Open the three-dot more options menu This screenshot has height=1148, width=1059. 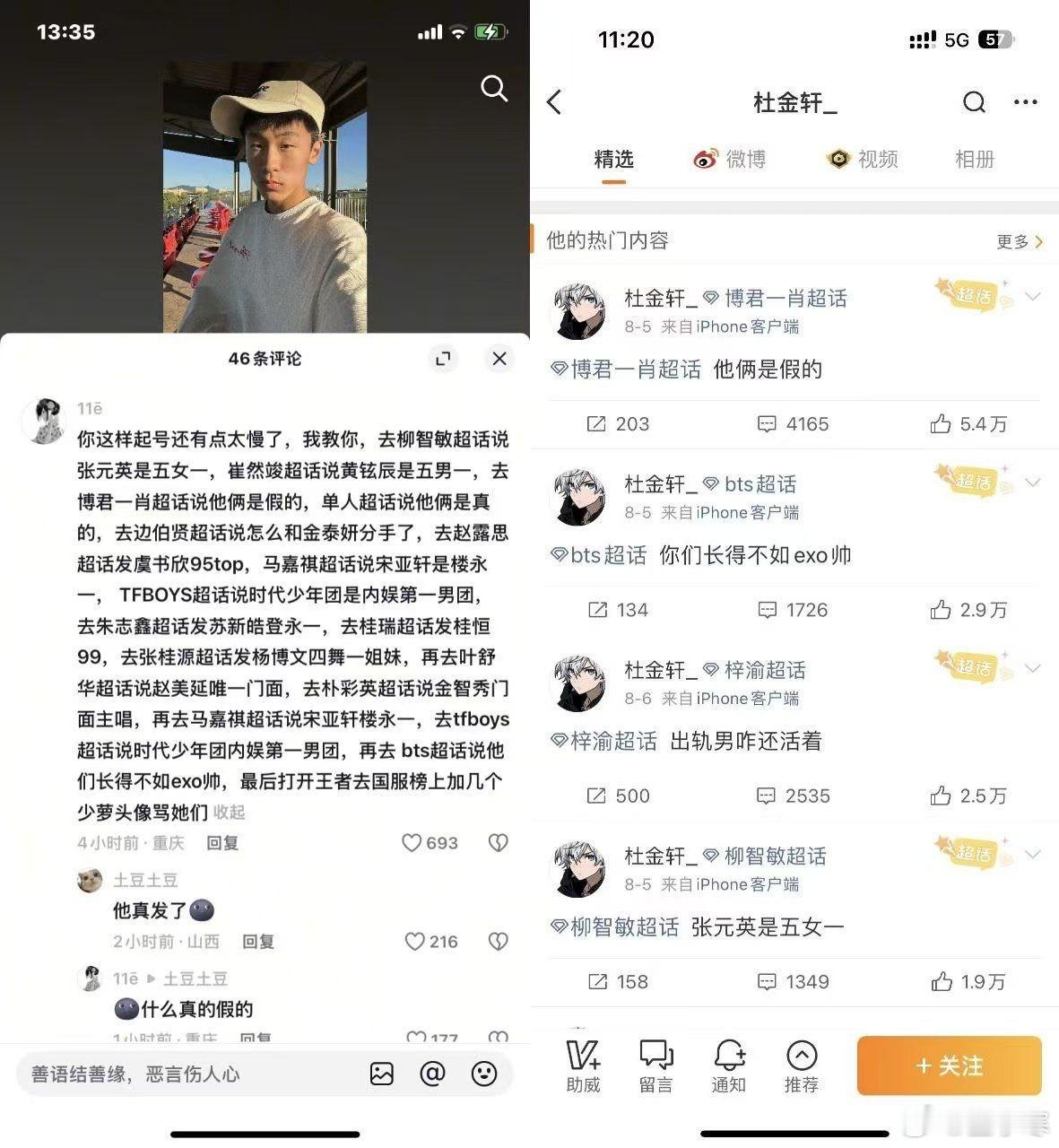coord(1023,102)
